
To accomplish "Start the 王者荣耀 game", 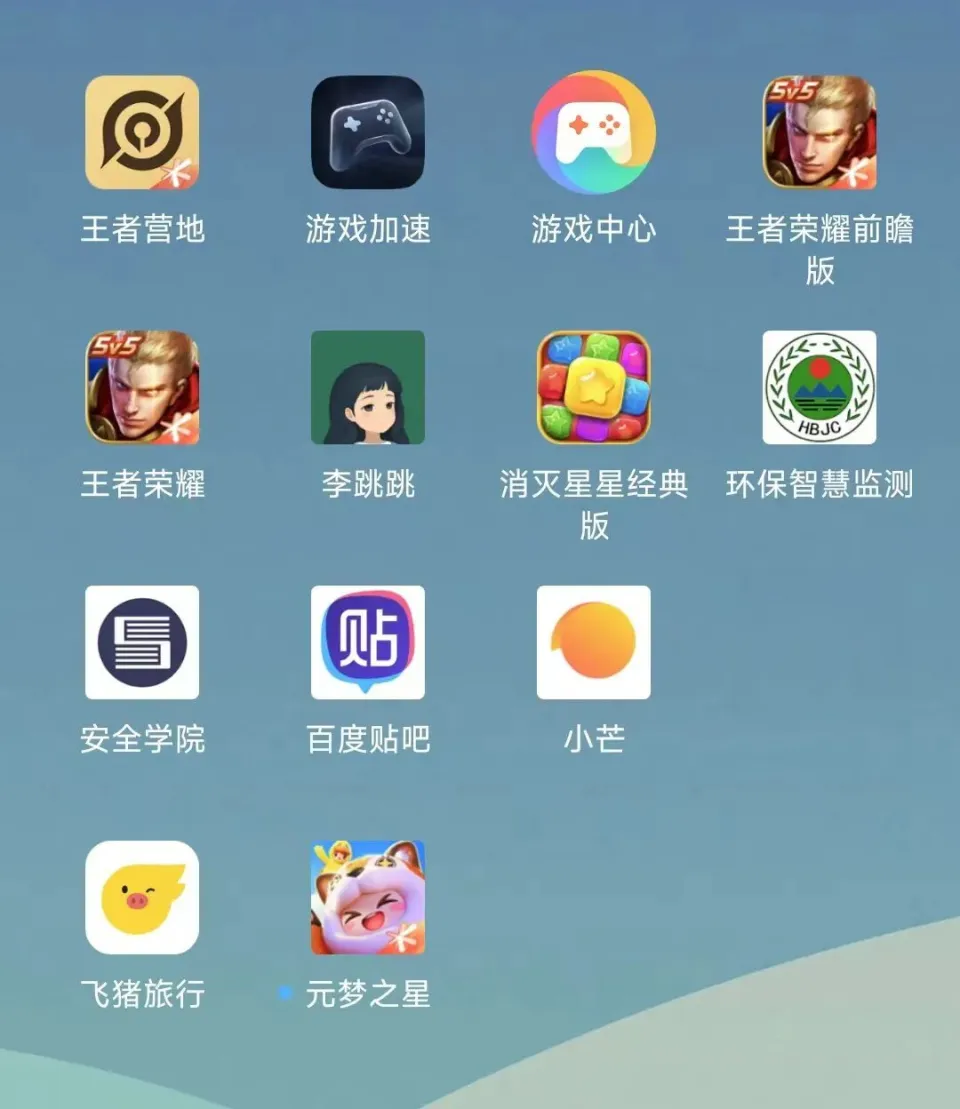I will (x=142, y=388).
